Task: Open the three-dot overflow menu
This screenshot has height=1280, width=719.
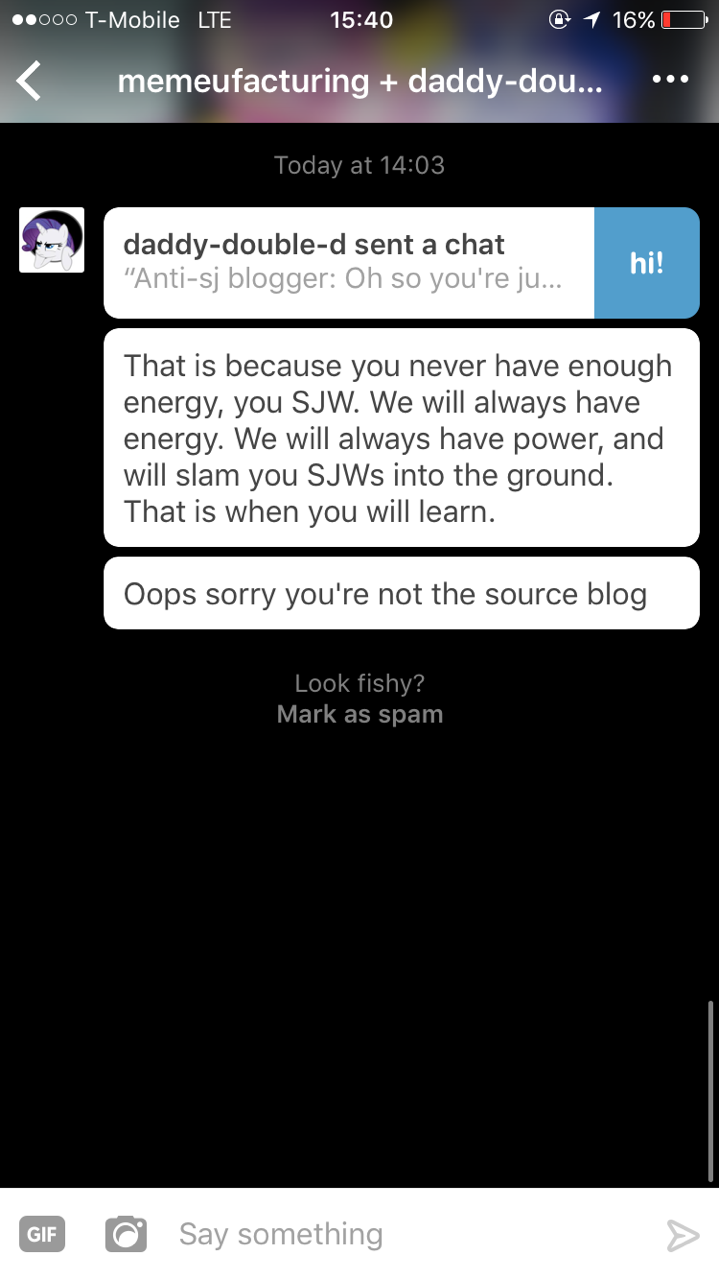Action: click(670, 80)
